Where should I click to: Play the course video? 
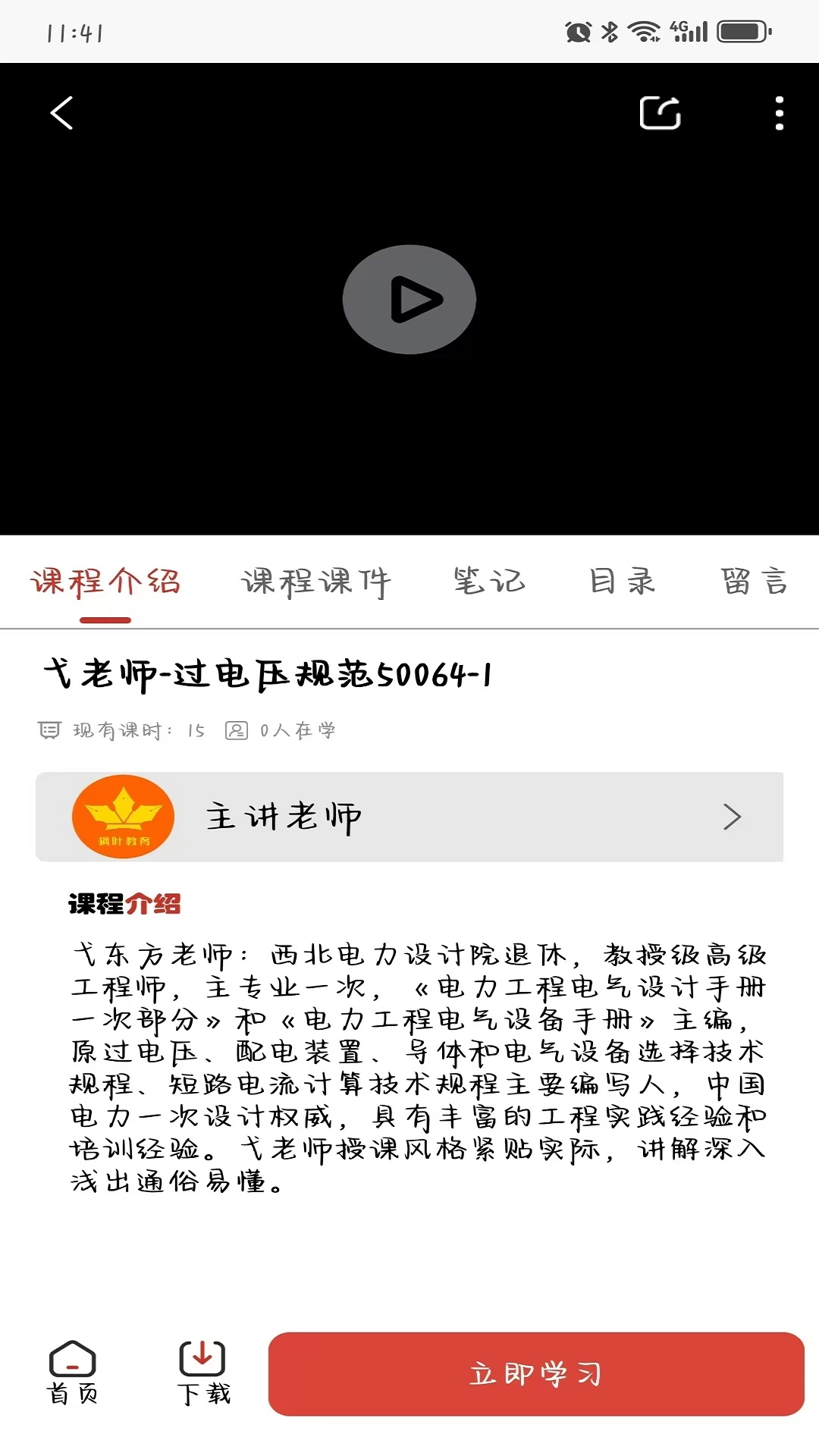(409, 300)
